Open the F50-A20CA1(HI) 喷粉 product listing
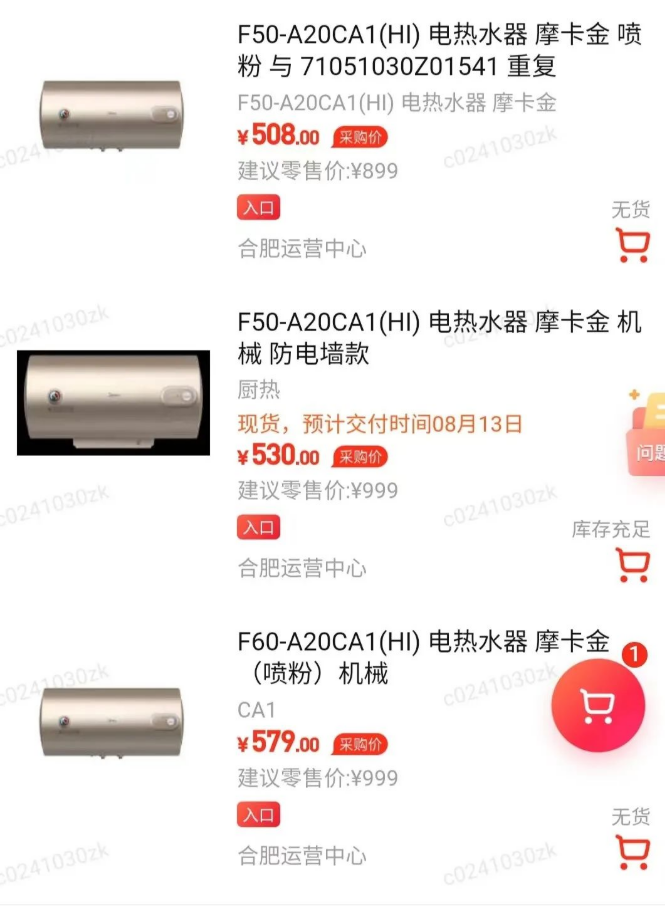Image resolution: width=665 pixels, height=908 pixels. coord(440,50)
